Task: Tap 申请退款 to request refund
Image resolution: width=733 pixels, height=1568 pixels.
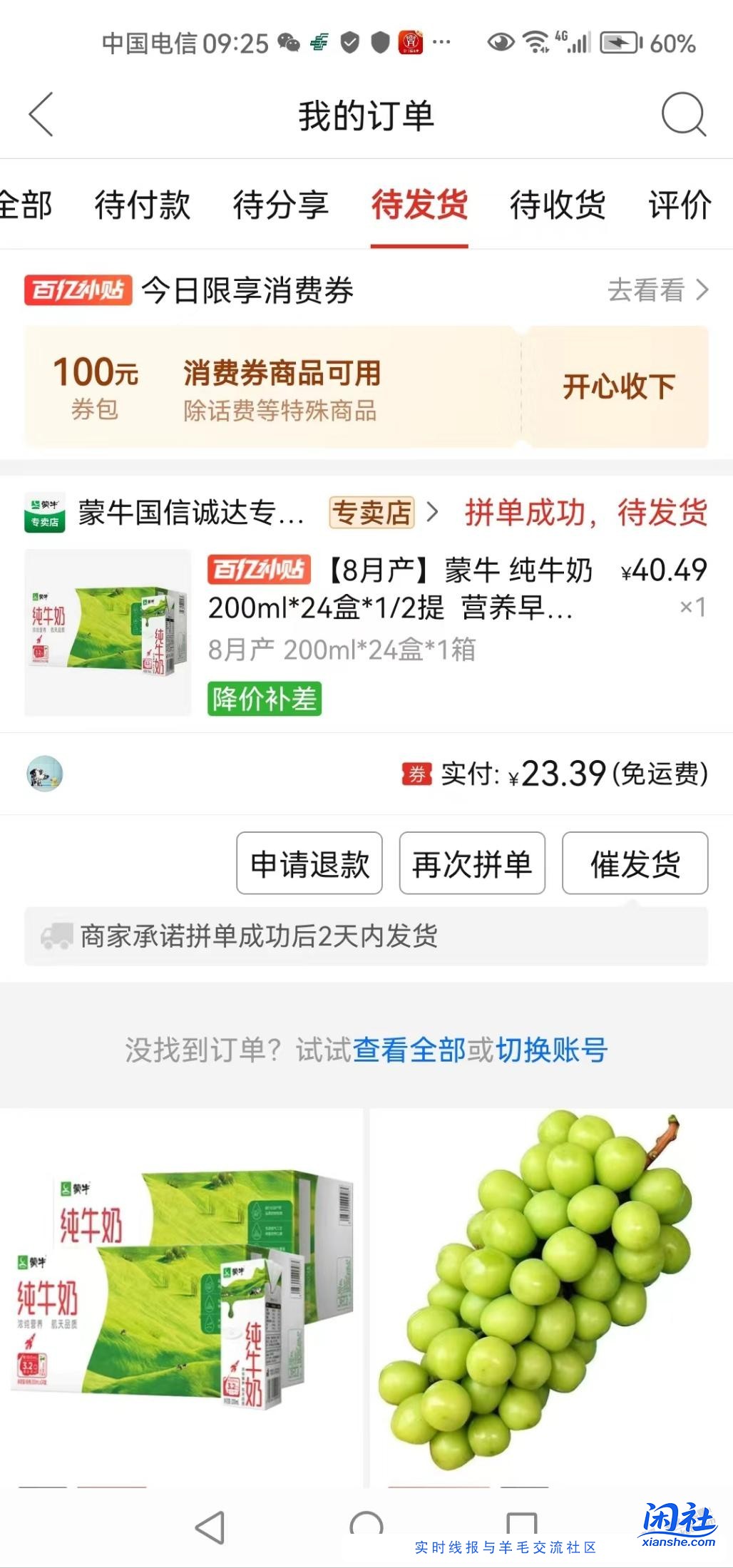Action: (309, 863)
